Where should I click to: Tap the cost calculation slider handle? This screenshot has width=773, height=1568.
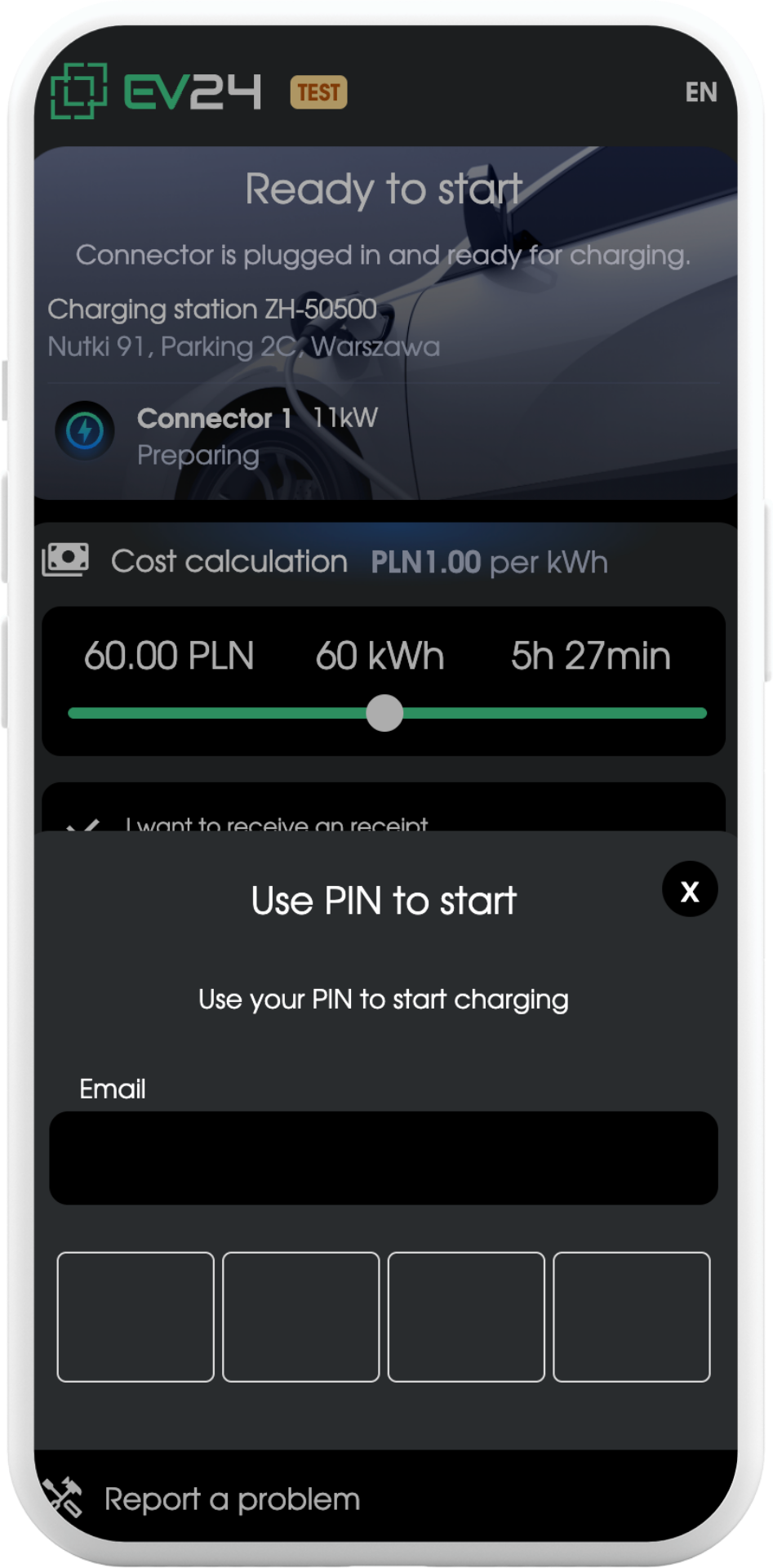[x=384, y=713]
